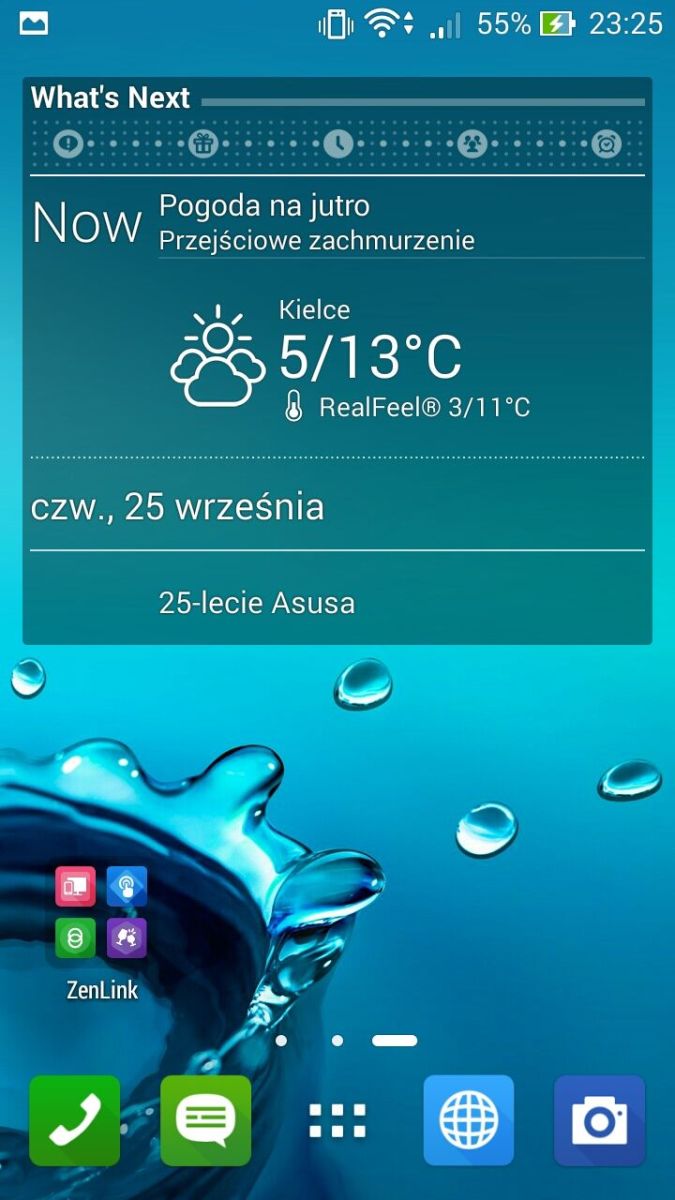
Task: Select the alarm filter in What's Next
Action: (607, 144)
